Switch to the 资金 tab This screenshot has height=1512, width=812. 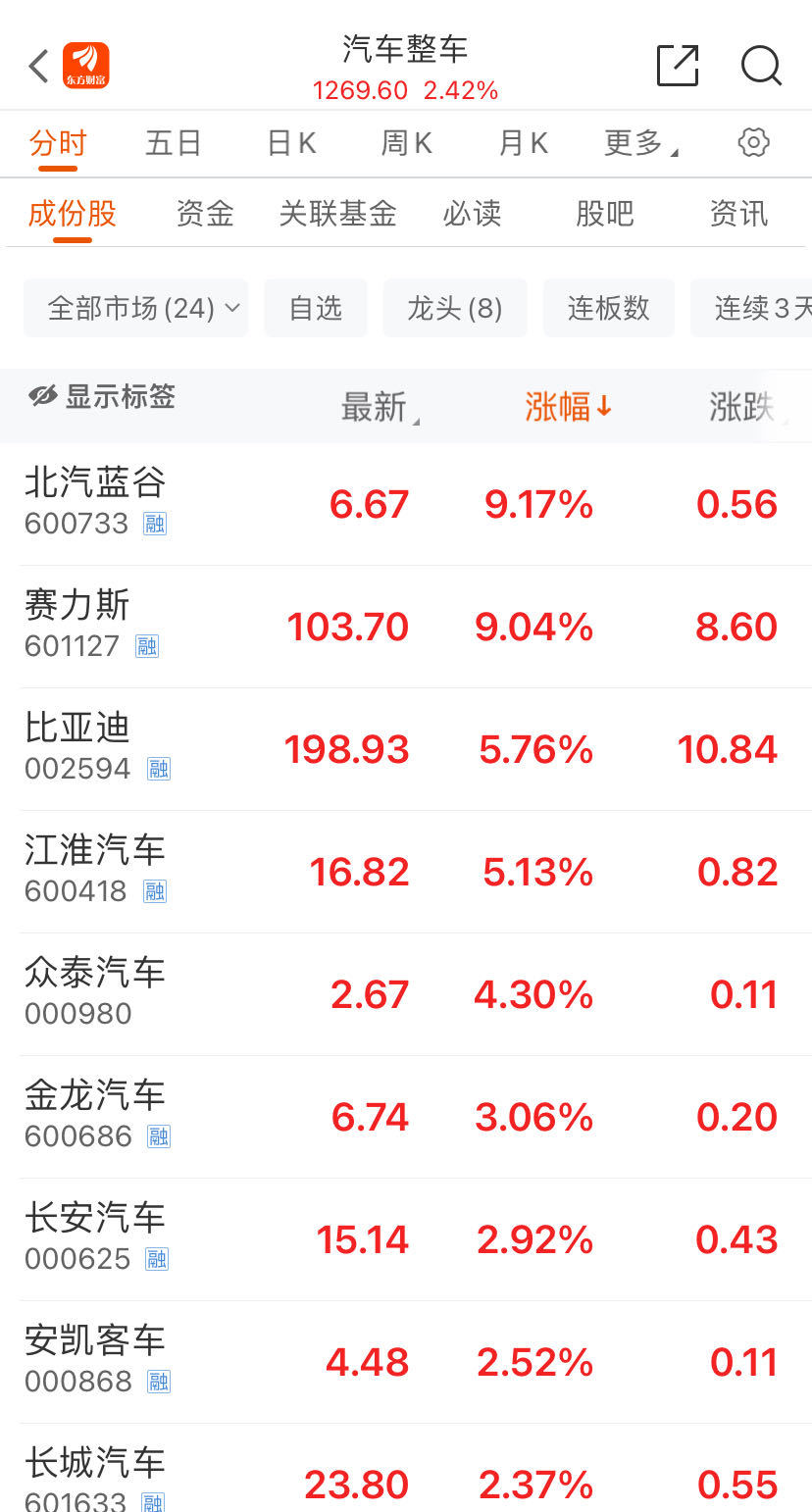tap(205, 213)
